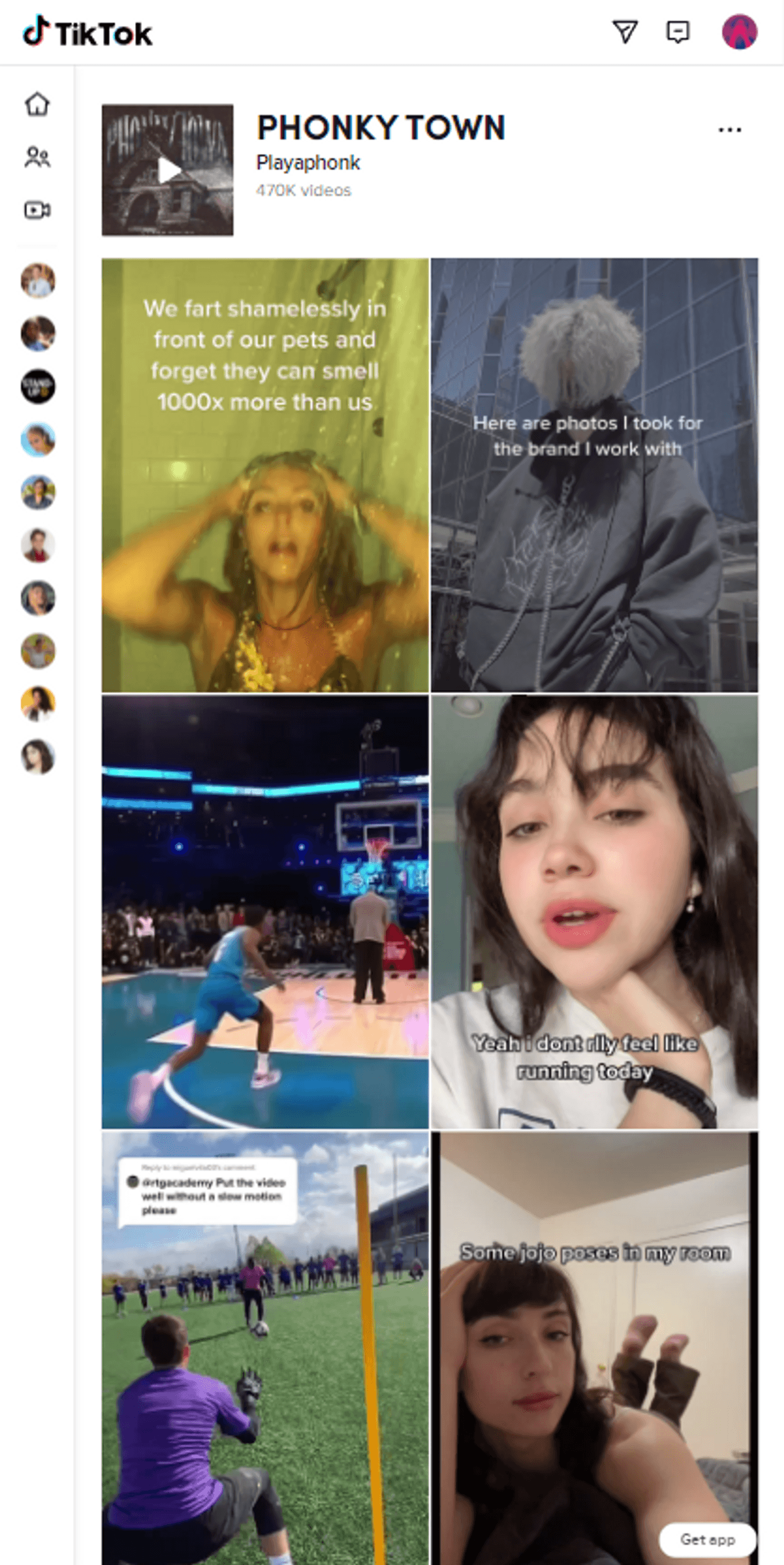Return to TikTok home via the logo
784x1565 pixels.
87,32
